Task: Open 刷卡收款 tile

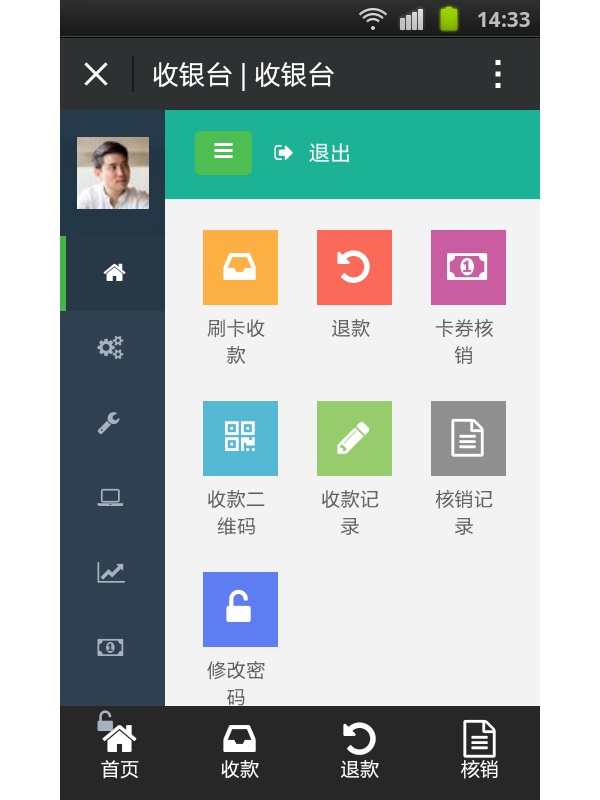Action: tap(240, 268)
